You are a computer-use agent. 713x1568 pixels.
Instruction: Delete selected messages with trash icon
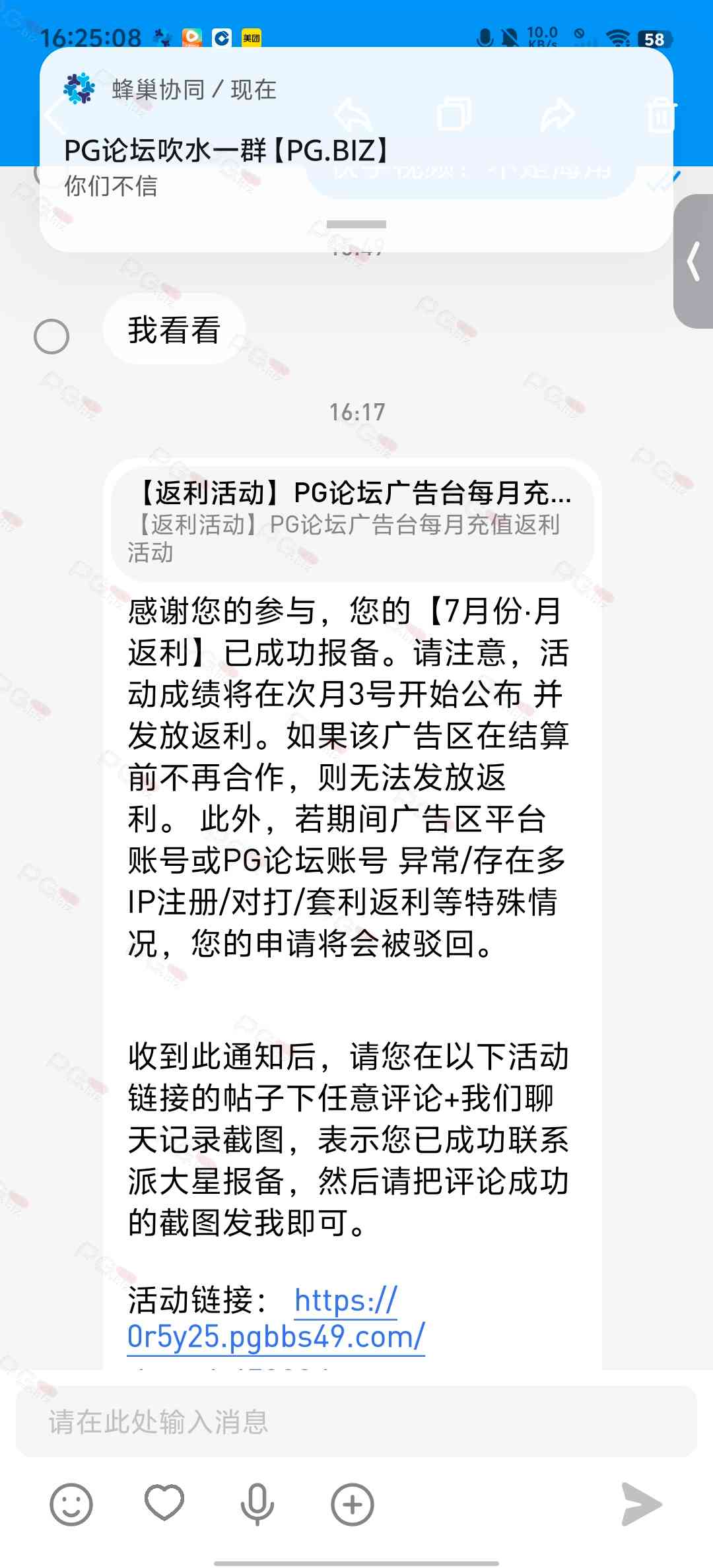(x=661, y=115)
